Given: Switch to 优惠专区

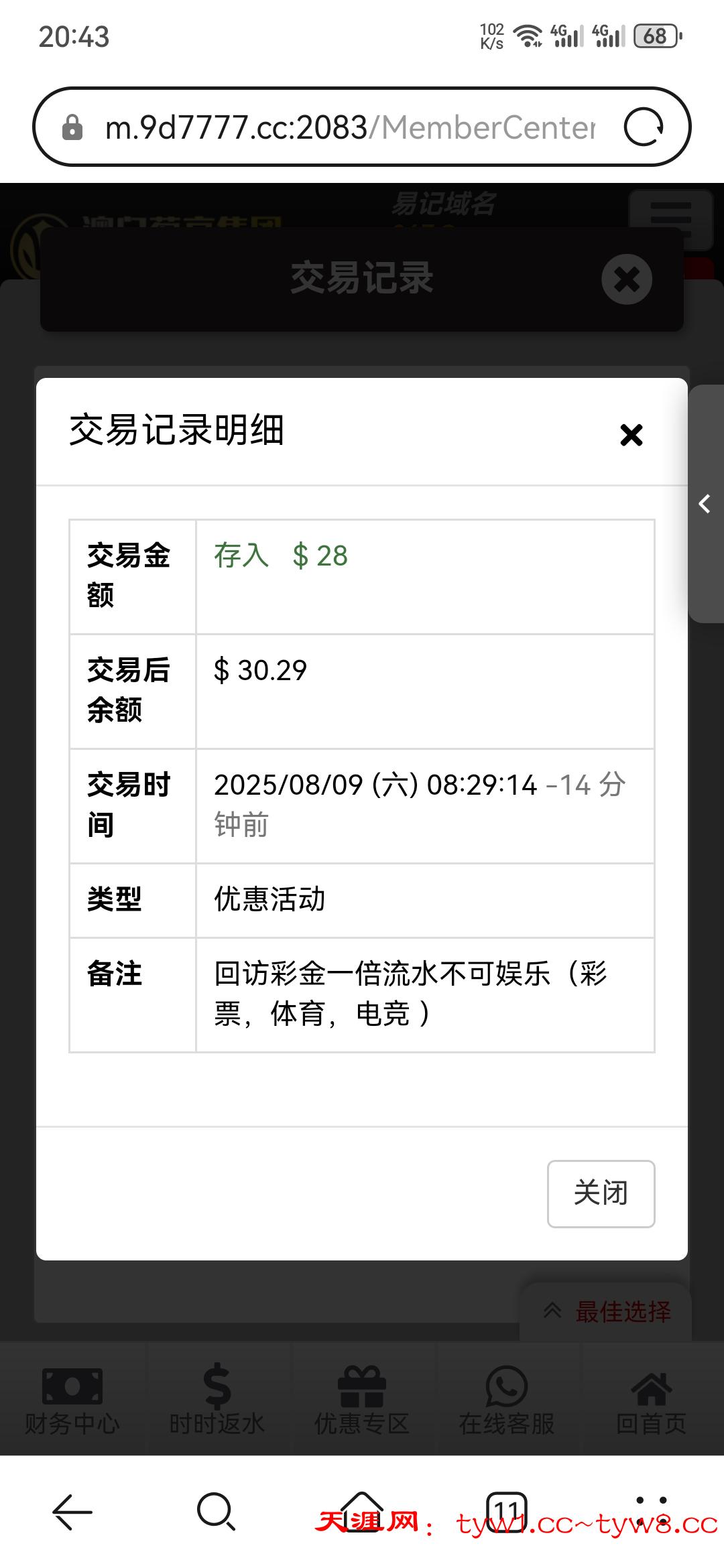Looking at the screenshot, I should click(362, 1400).
